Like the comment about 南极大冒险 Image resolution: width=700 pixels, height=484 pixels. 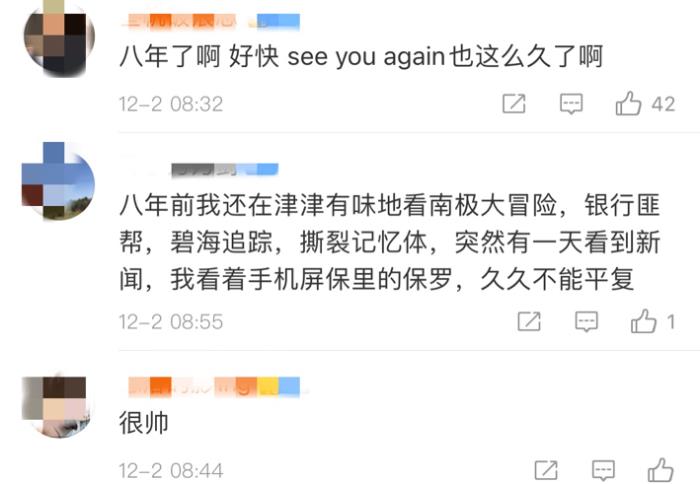point(644,321)
